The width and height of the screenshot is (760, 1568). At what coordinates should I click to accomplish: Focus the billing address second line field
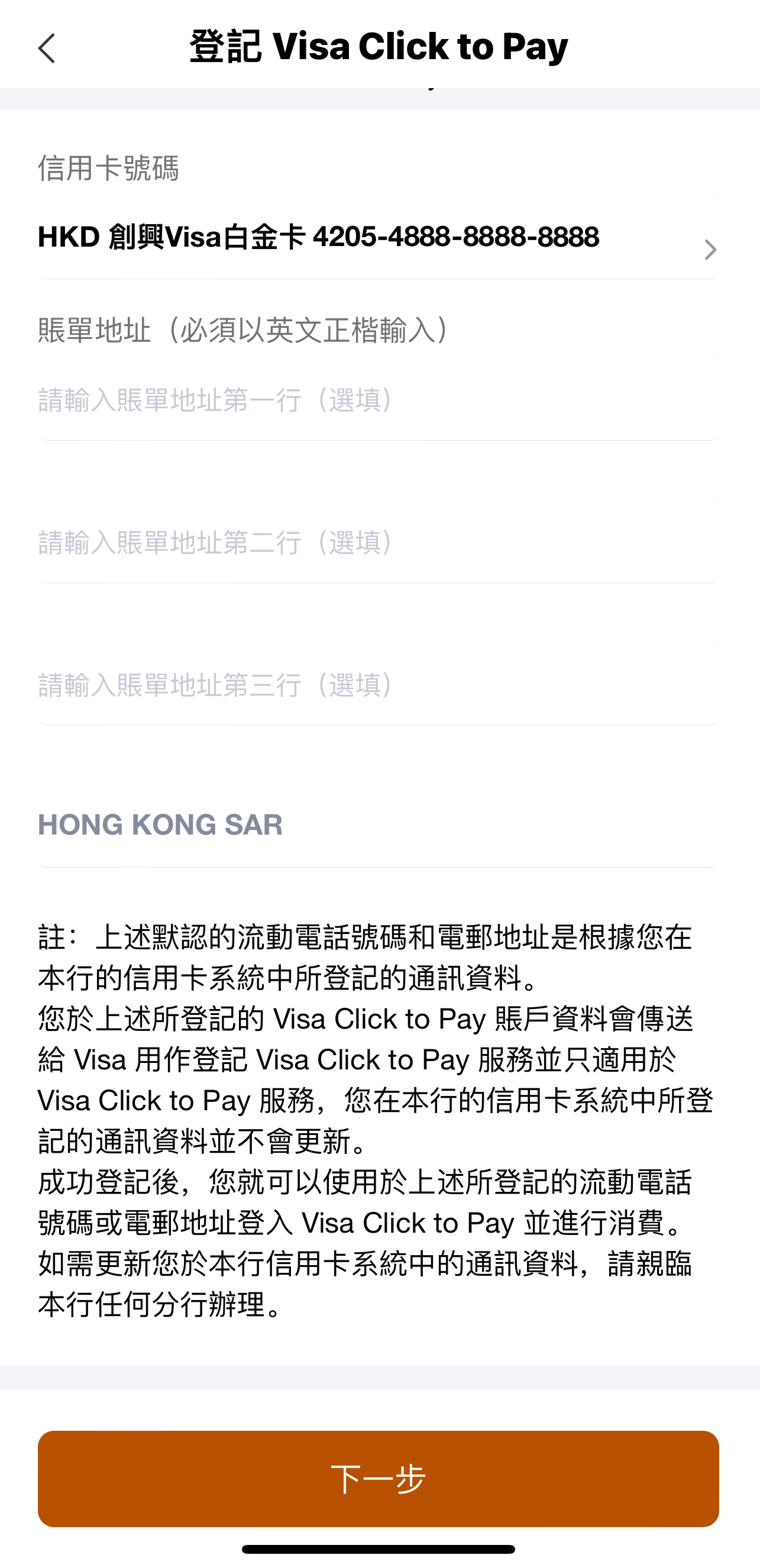pyautogui.click(x=377, y=542)
